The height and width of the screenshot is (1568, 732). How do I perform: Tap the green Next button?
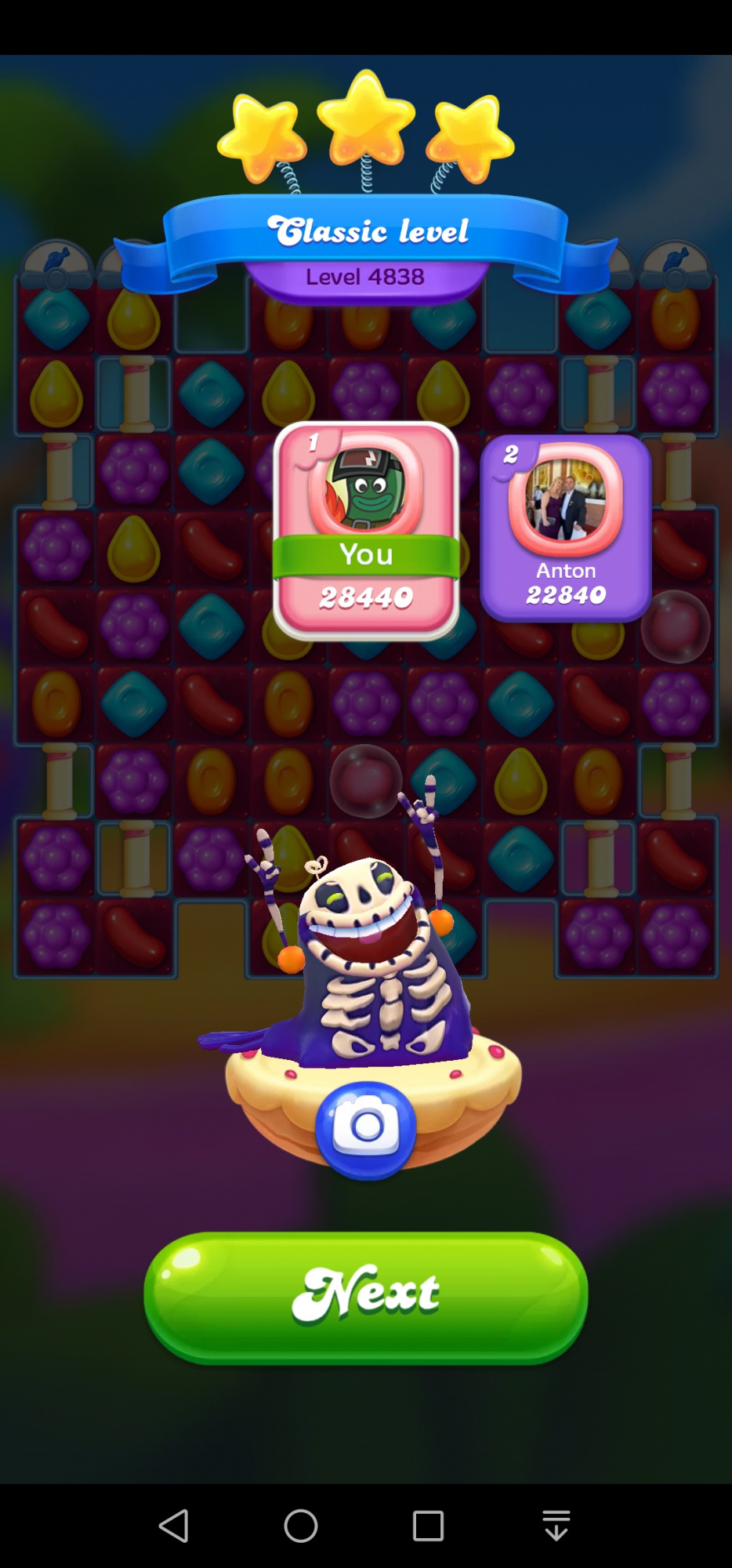point(365,1297)
